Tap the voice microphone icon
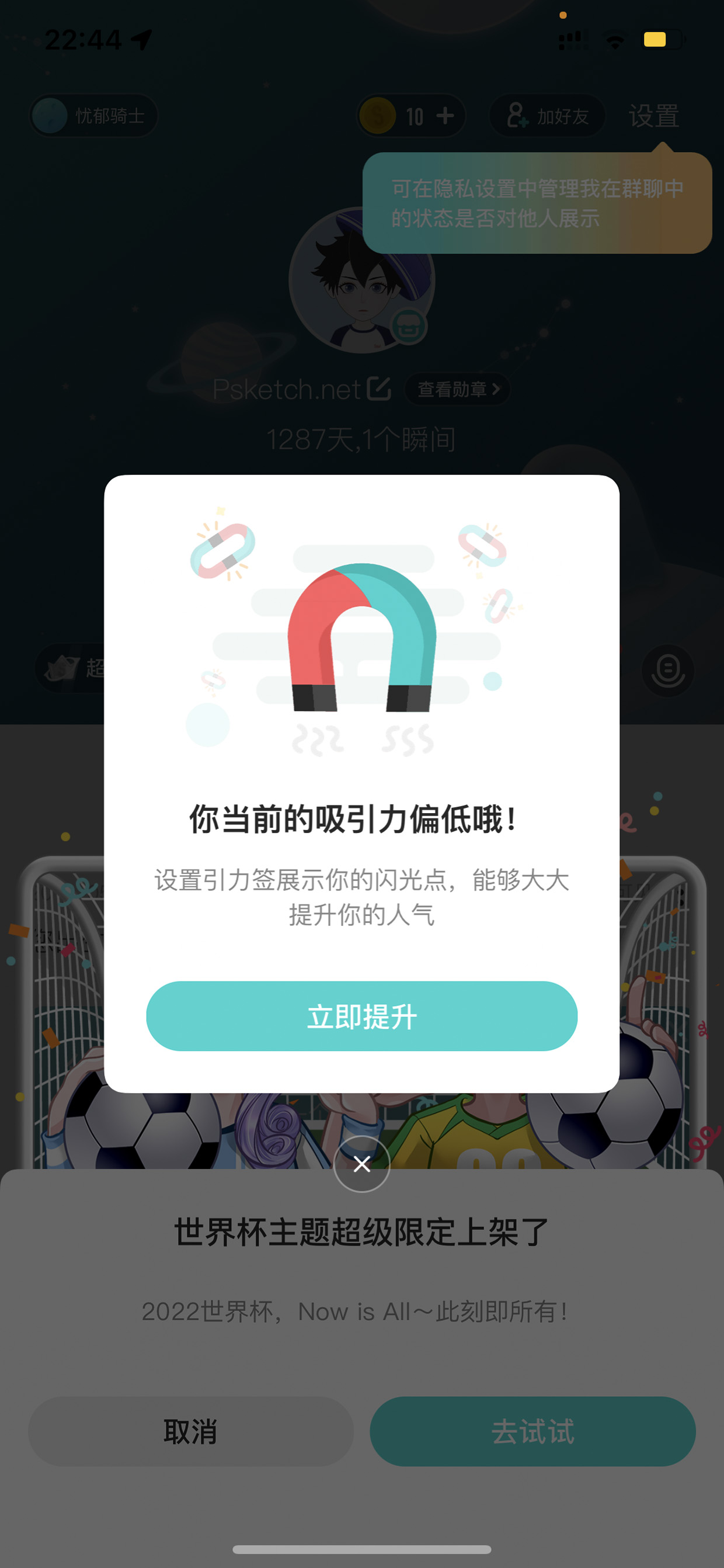The height and width of the screenshot is (1568, 724). 667,670
